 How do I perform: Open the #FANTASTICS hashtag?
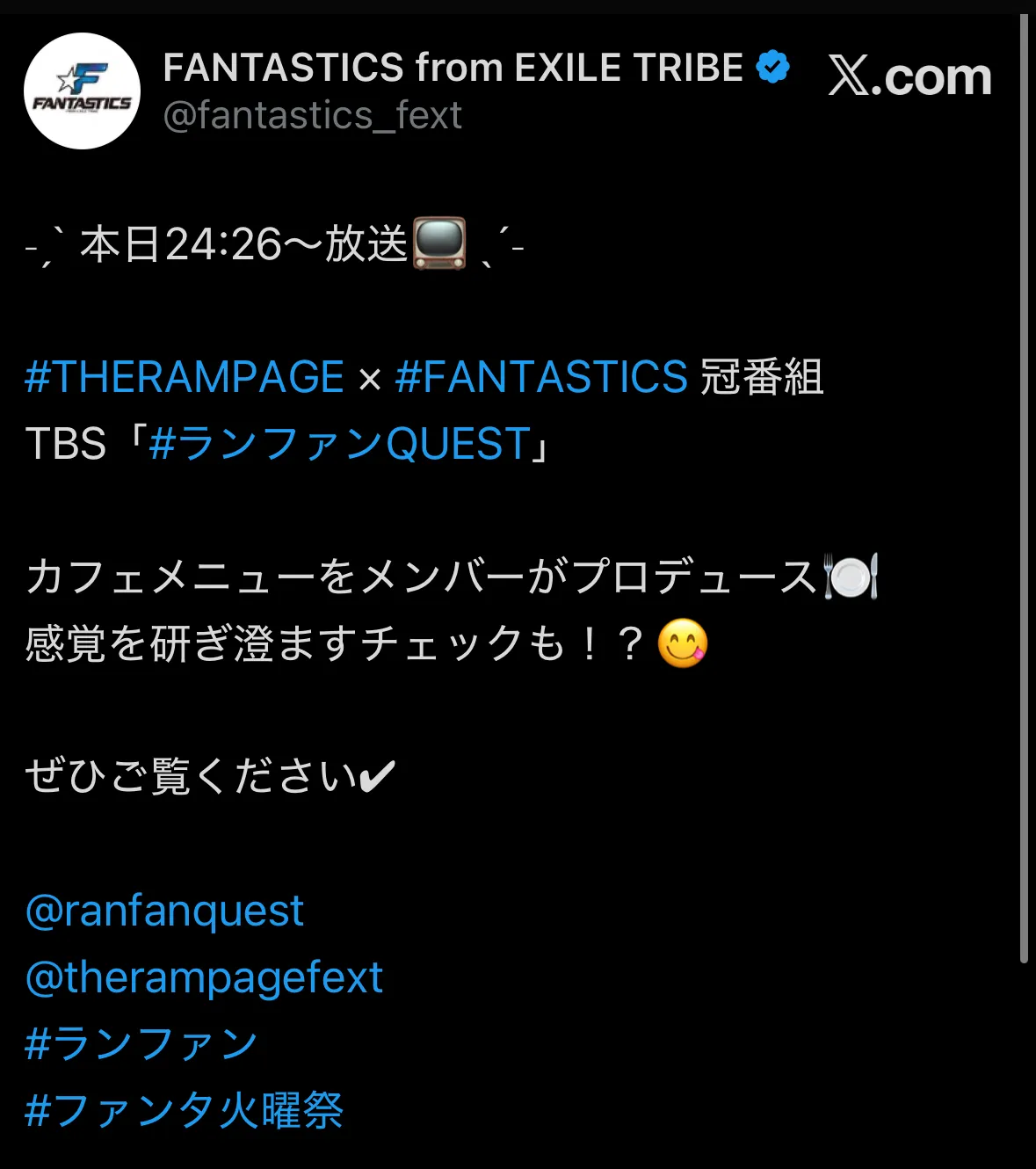pos(541,377)
